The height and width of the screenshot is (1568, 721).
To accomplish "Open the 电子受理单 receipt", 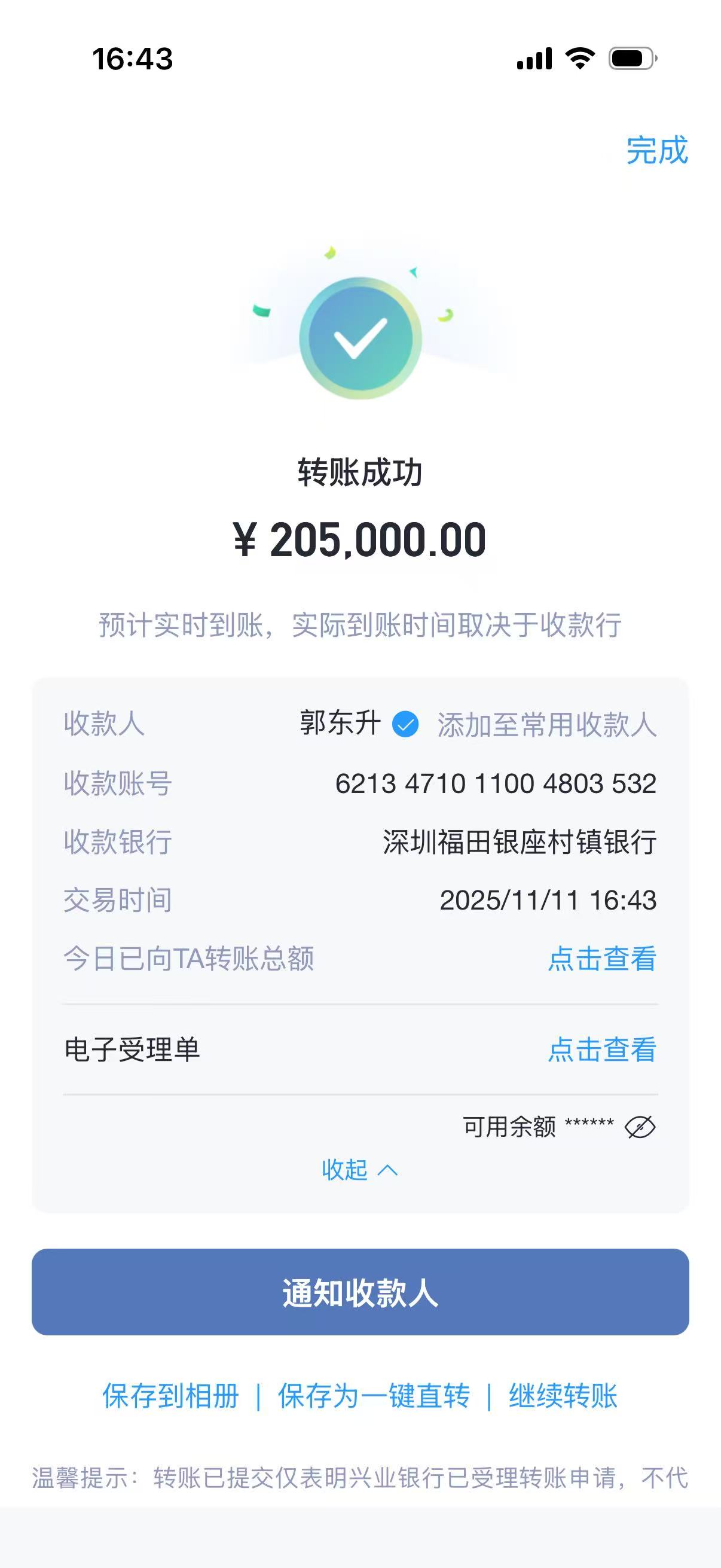I will (x=602, y=1050).
